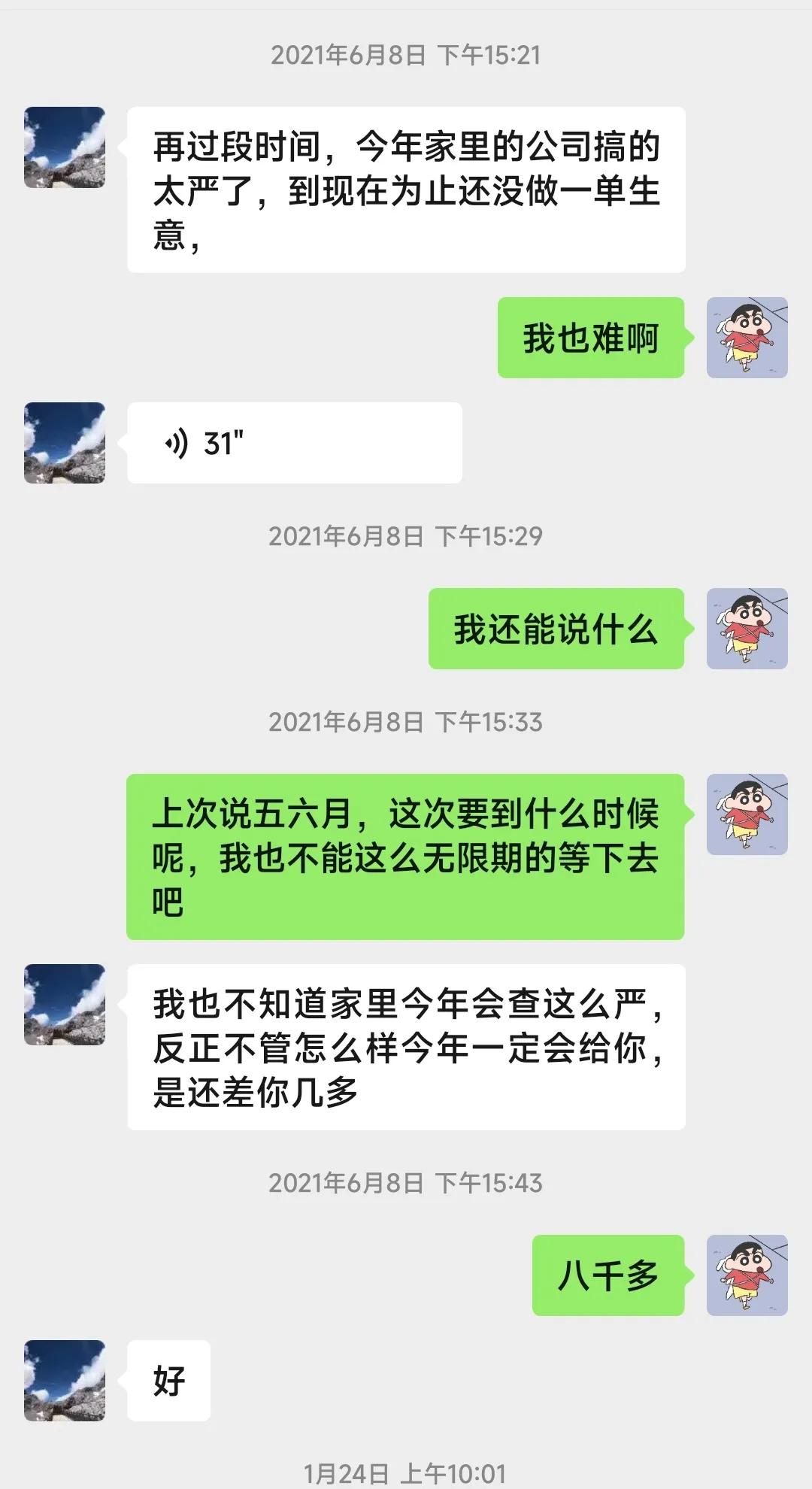Click the long green message about 五六月

(410, 854)
